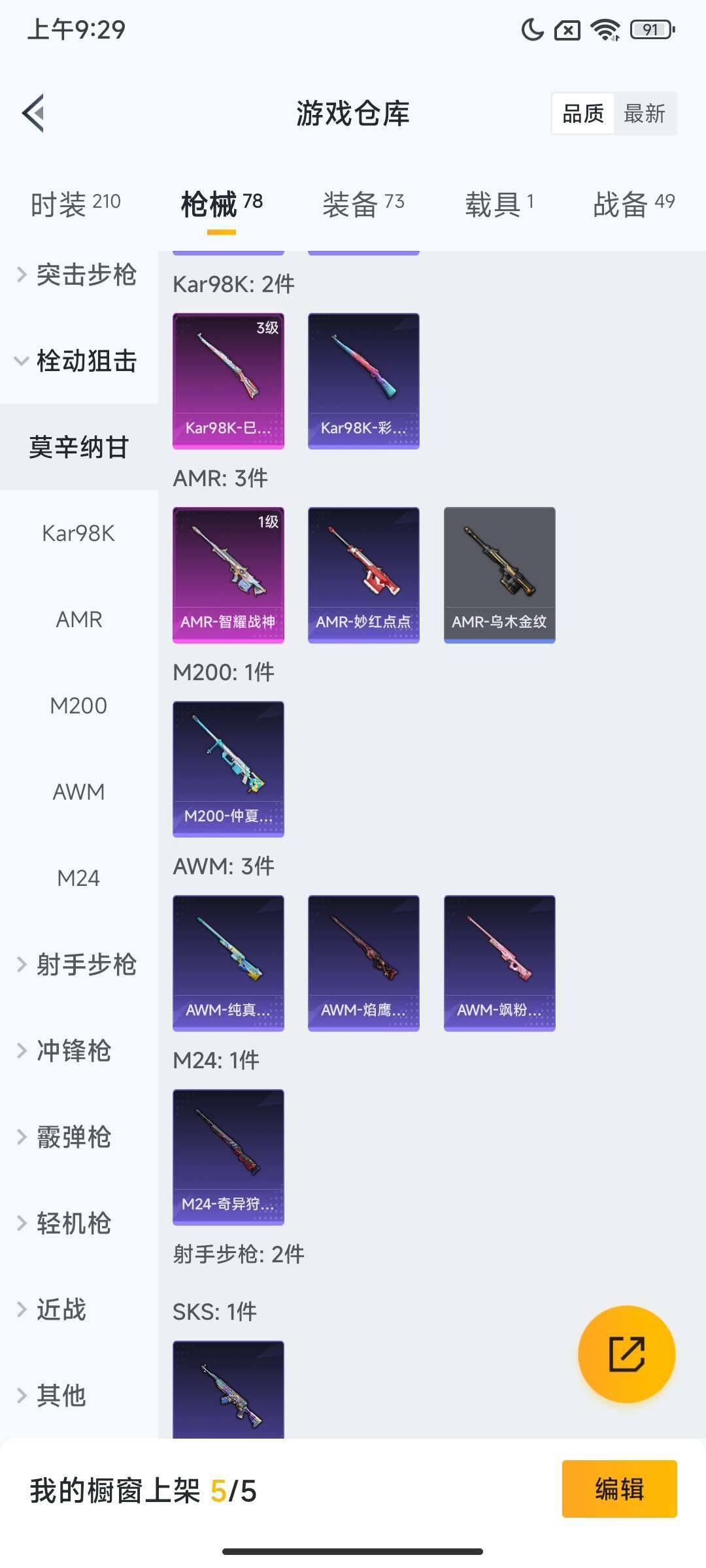Select the Kar98K-彩 skin thumbnail
Screen dimensions: 706x1568
363,382
